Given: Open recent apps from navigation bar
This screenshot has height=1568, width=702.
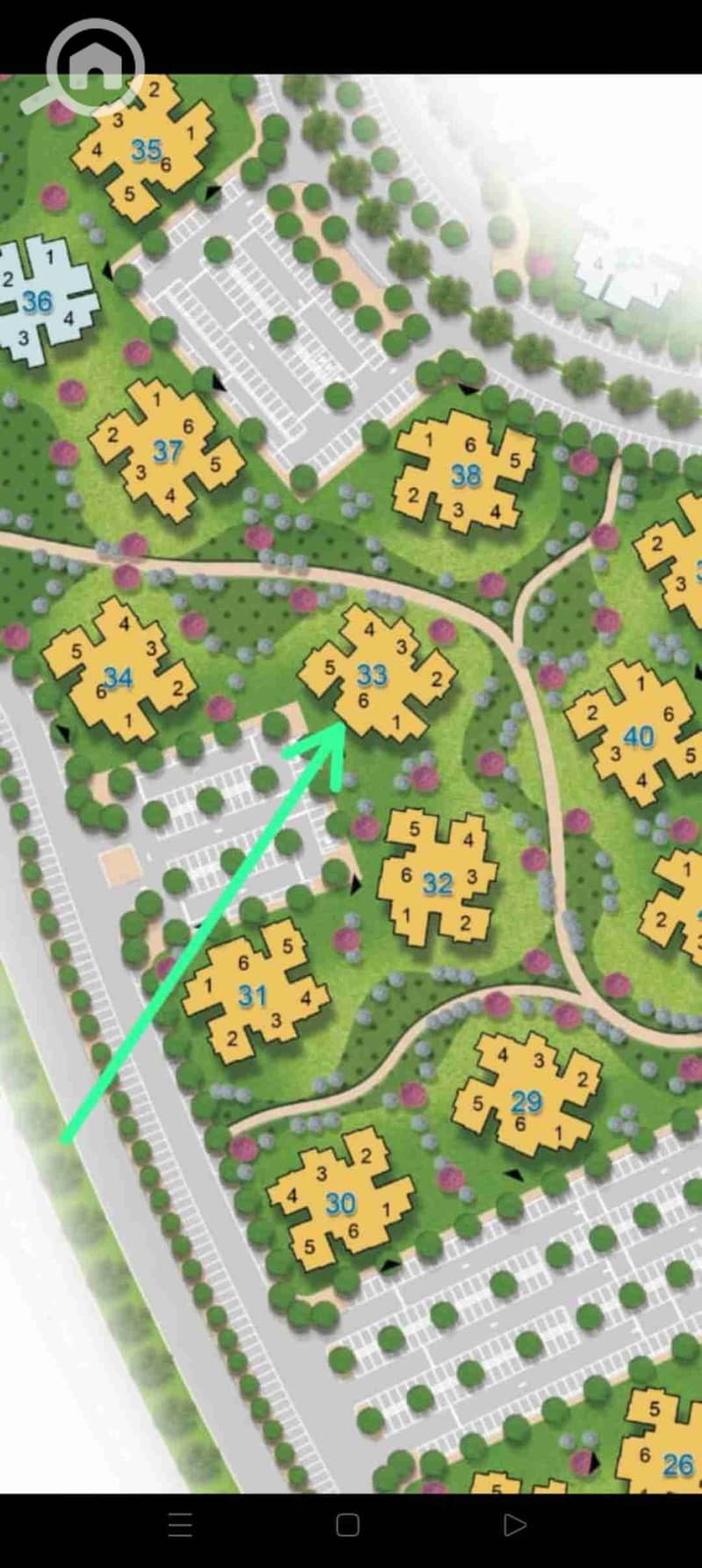Looking at the screenshot, I should click(x=180, y=1524).
